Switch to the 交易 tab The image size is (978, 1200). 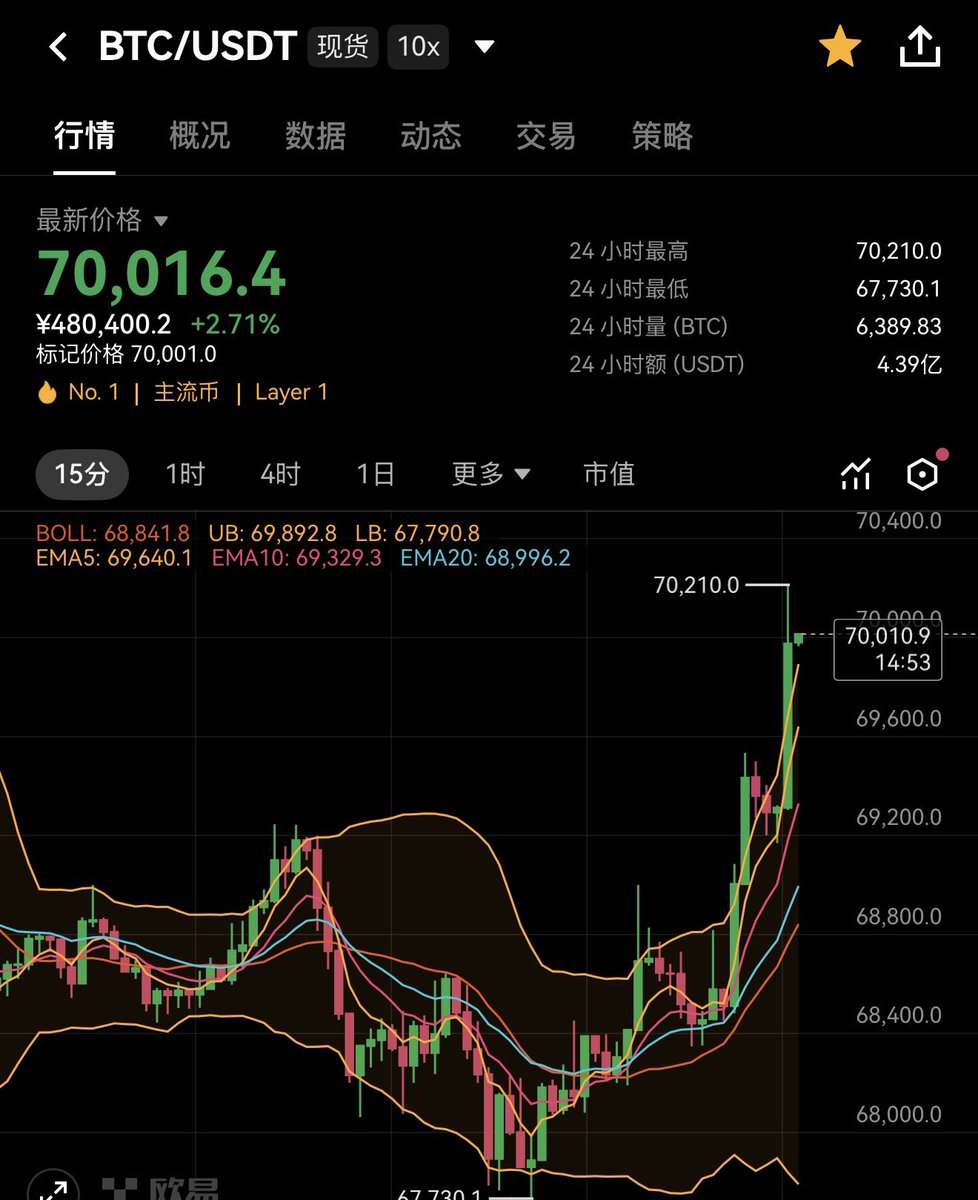click(546, 136)
